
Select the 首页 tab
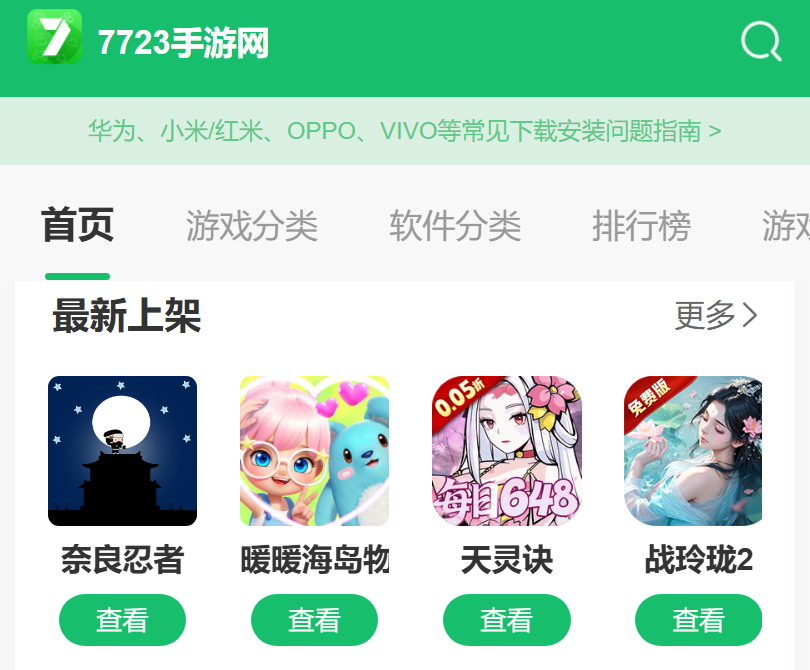pos(77,227)
